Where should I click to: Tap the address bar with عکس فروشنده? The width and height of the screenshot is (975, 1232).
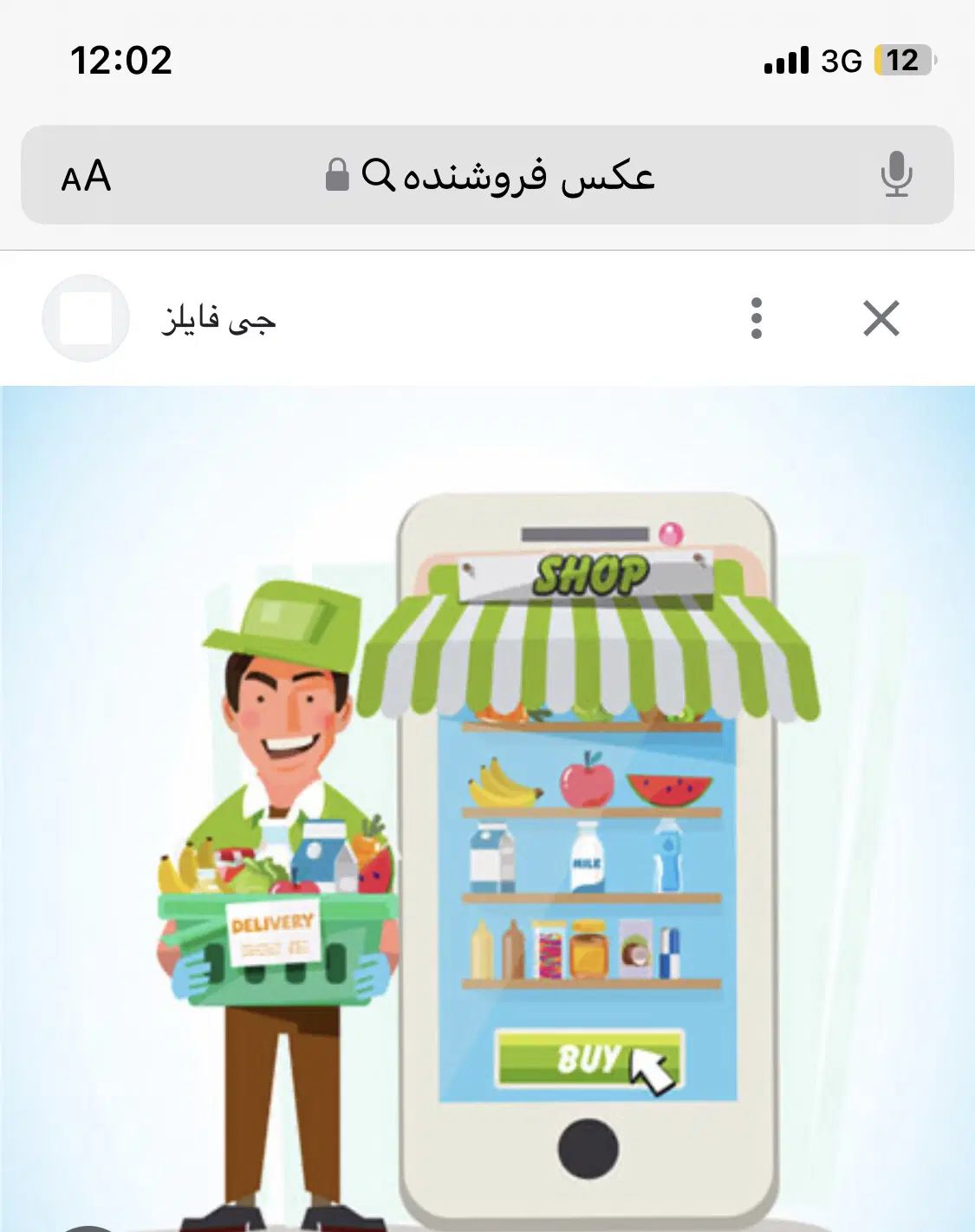(507, 176)
